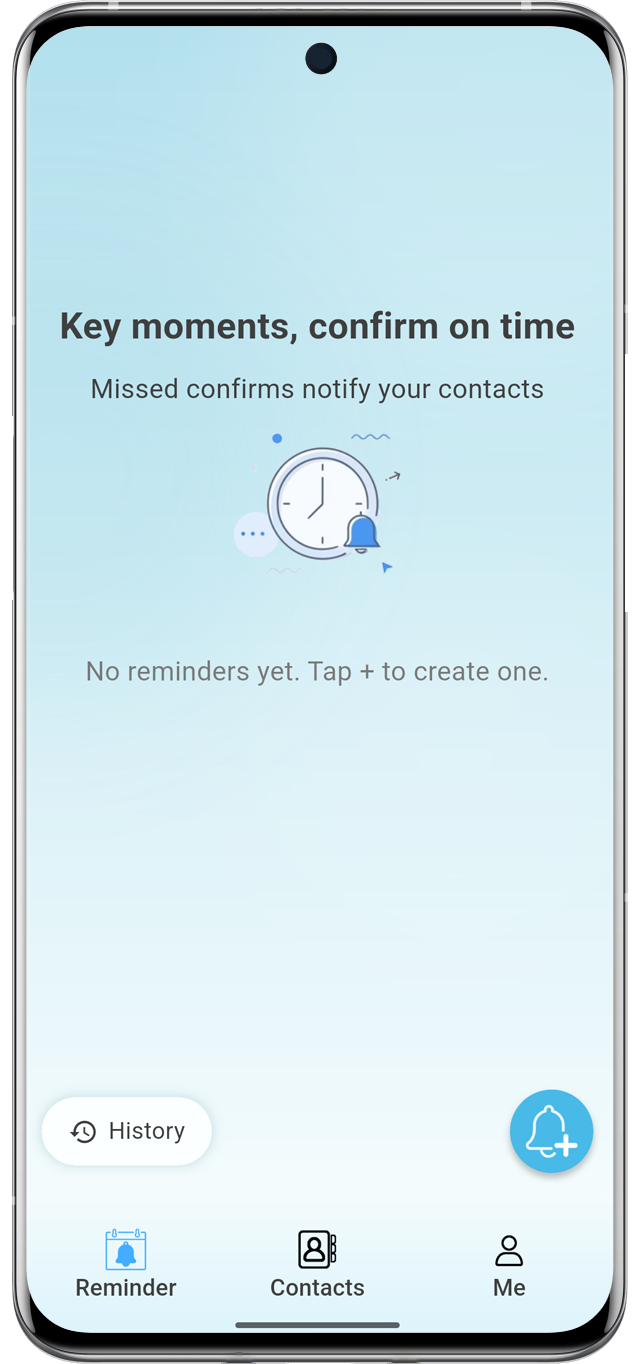Create a new reminder with the bell plus button
640x1364 pixels.
(x=551, y=1131)
